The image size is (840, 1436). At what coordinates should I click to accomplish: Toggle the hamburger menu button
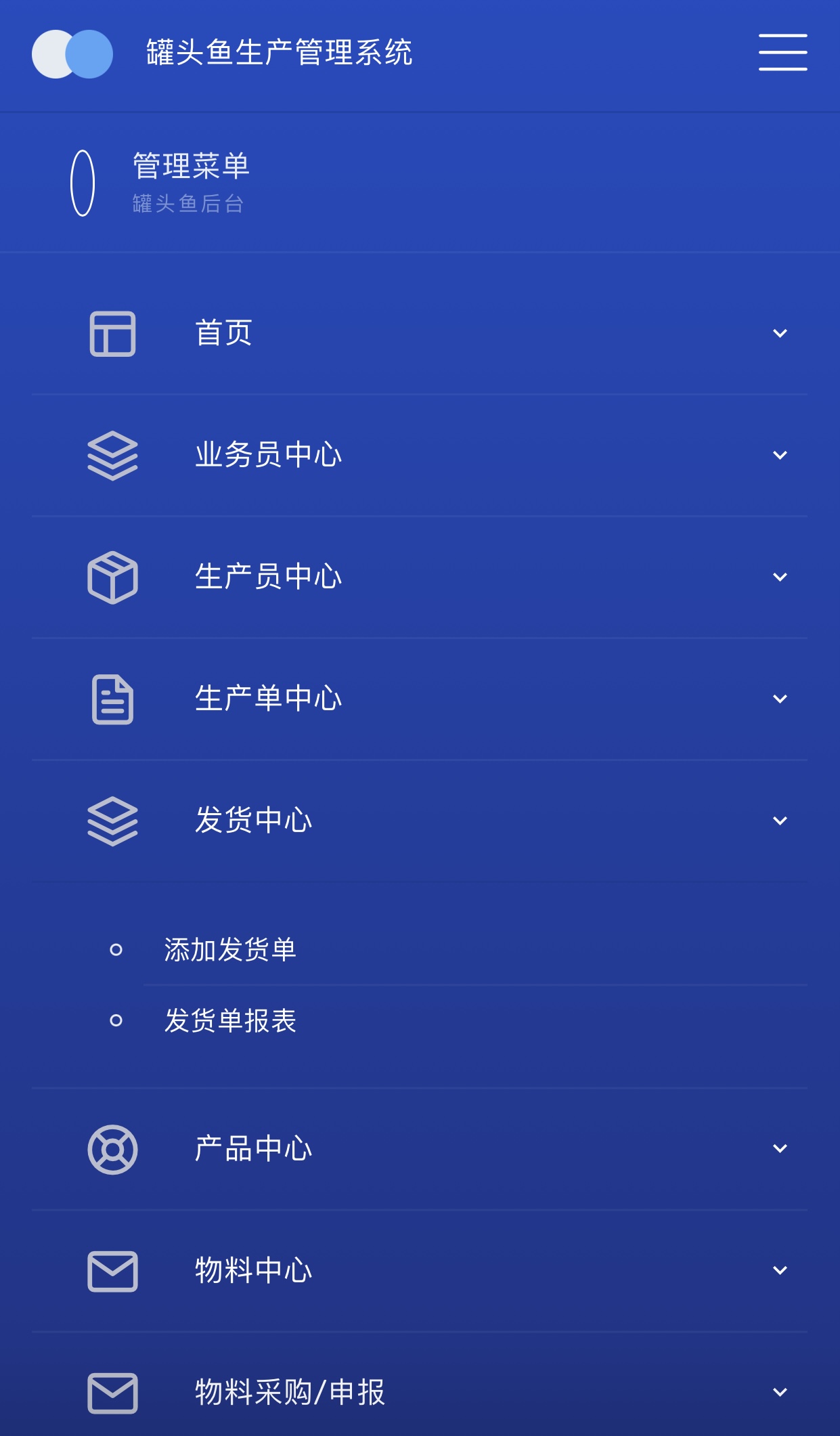coord(782,53)
